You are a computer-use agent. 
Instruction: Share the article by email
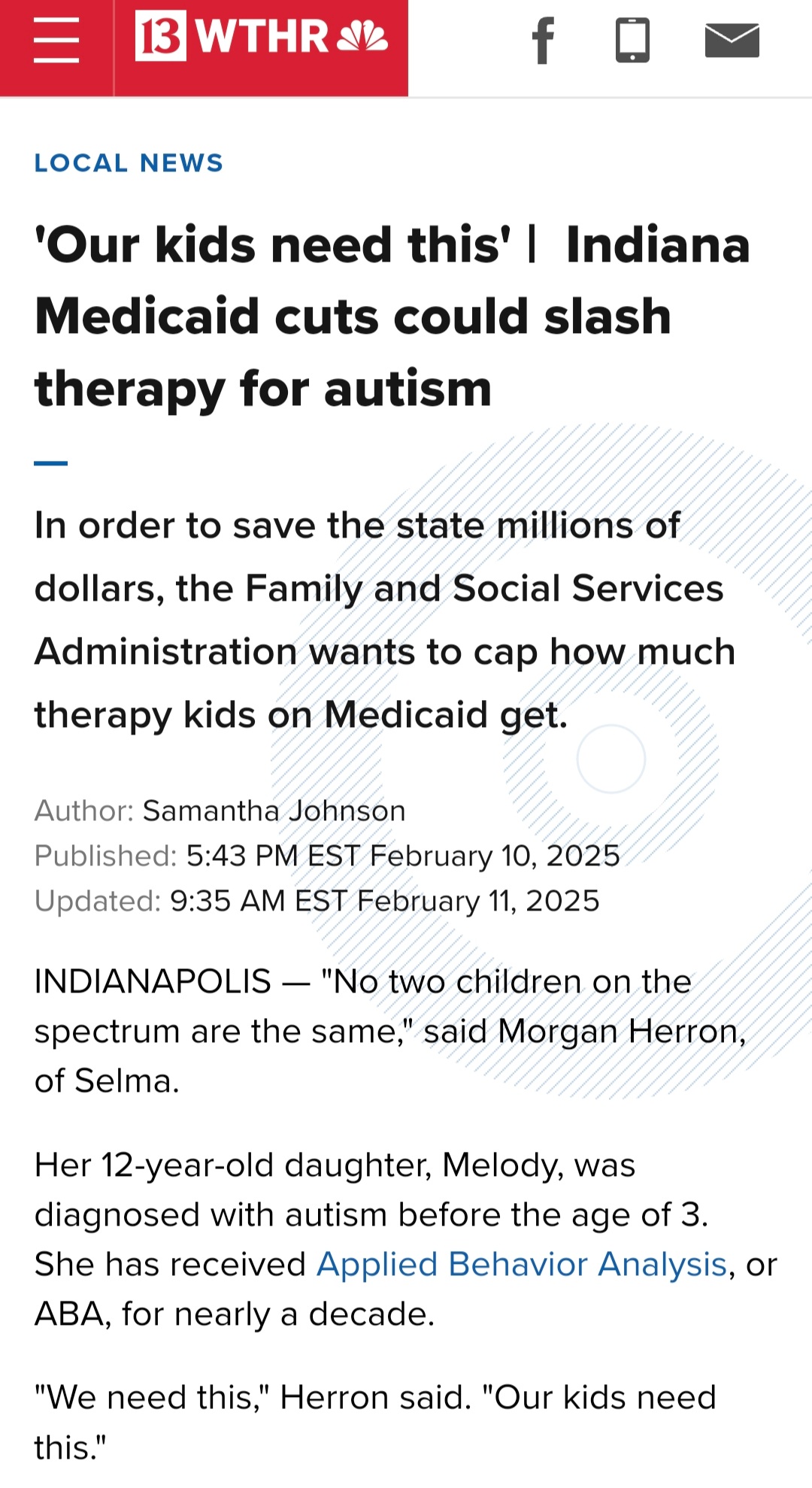tap(732, 41)
